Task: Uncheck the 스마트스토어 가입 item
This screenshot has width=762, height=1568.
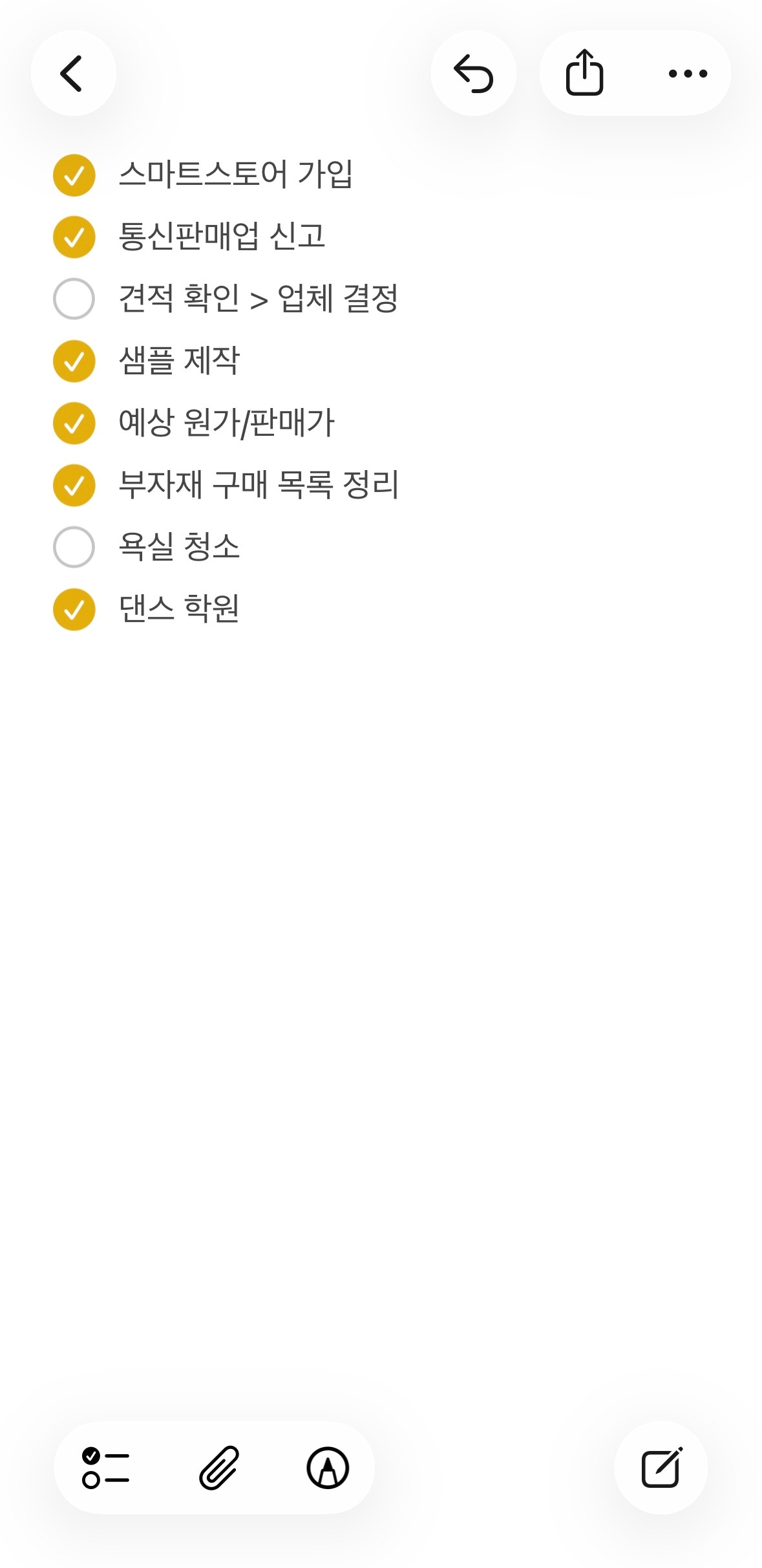Action: coord(74,175)
